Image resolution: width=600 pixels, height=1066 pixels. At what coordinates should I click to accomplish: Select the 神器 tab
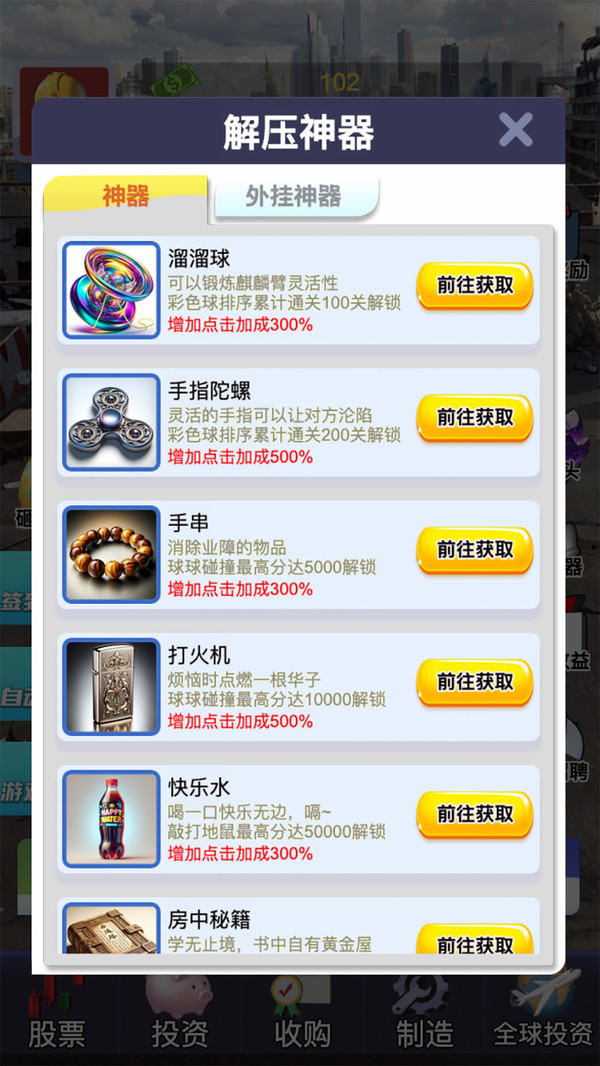click(x=126, y=196)
